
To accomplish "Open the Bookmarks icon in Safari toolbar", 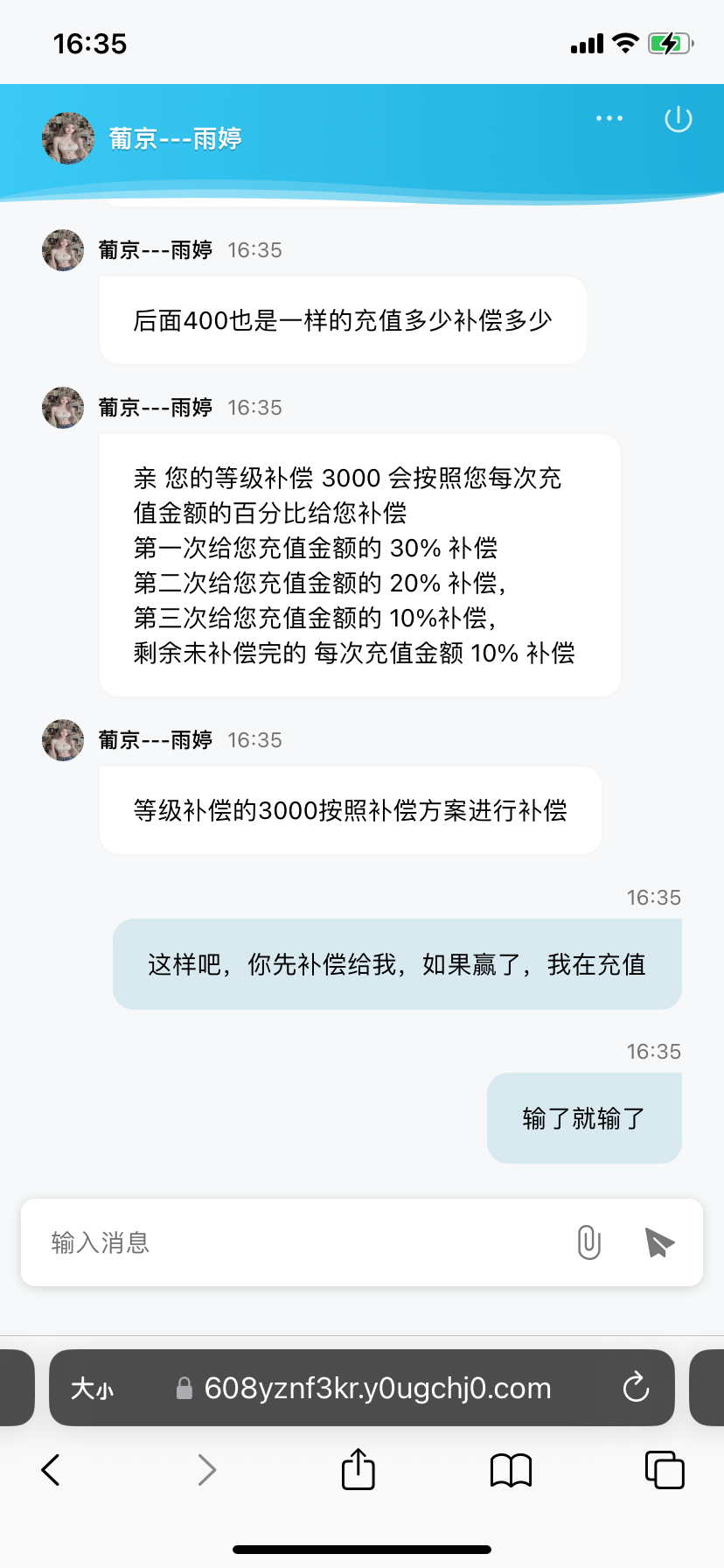I will [x=511, y=1470].
